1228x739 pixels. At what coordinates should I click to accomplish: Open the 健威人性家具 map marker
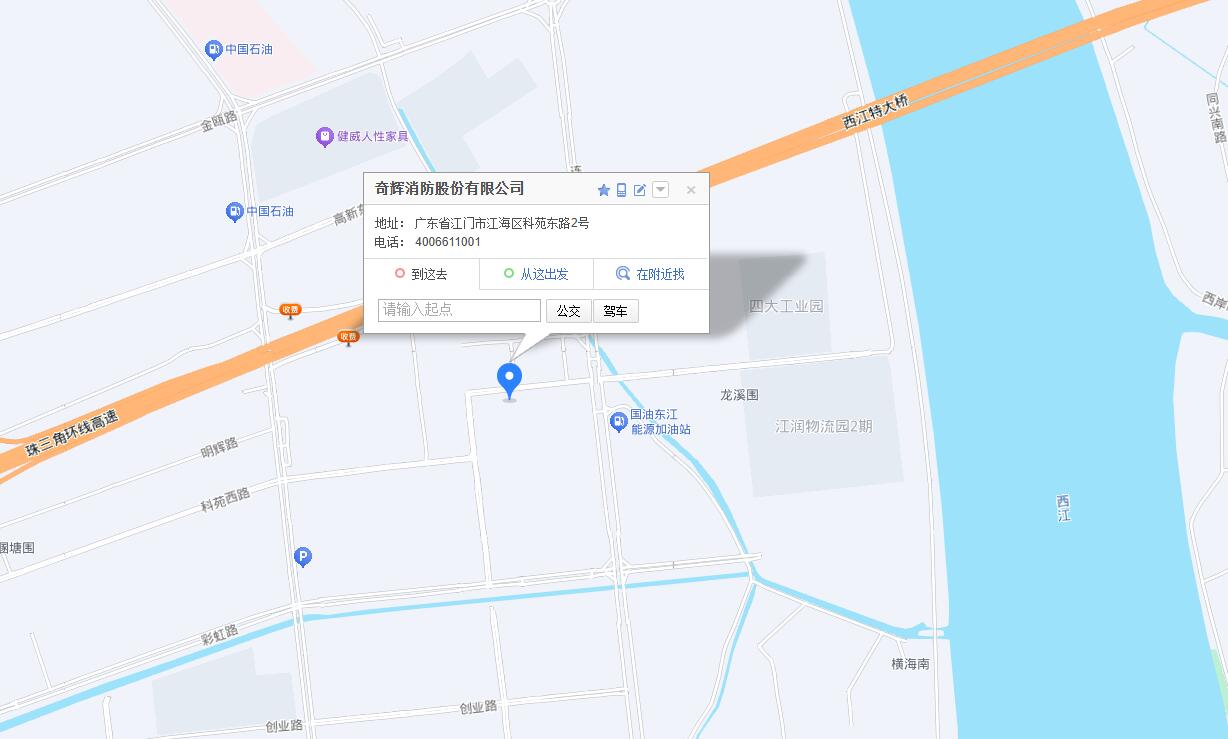(324, 137)
